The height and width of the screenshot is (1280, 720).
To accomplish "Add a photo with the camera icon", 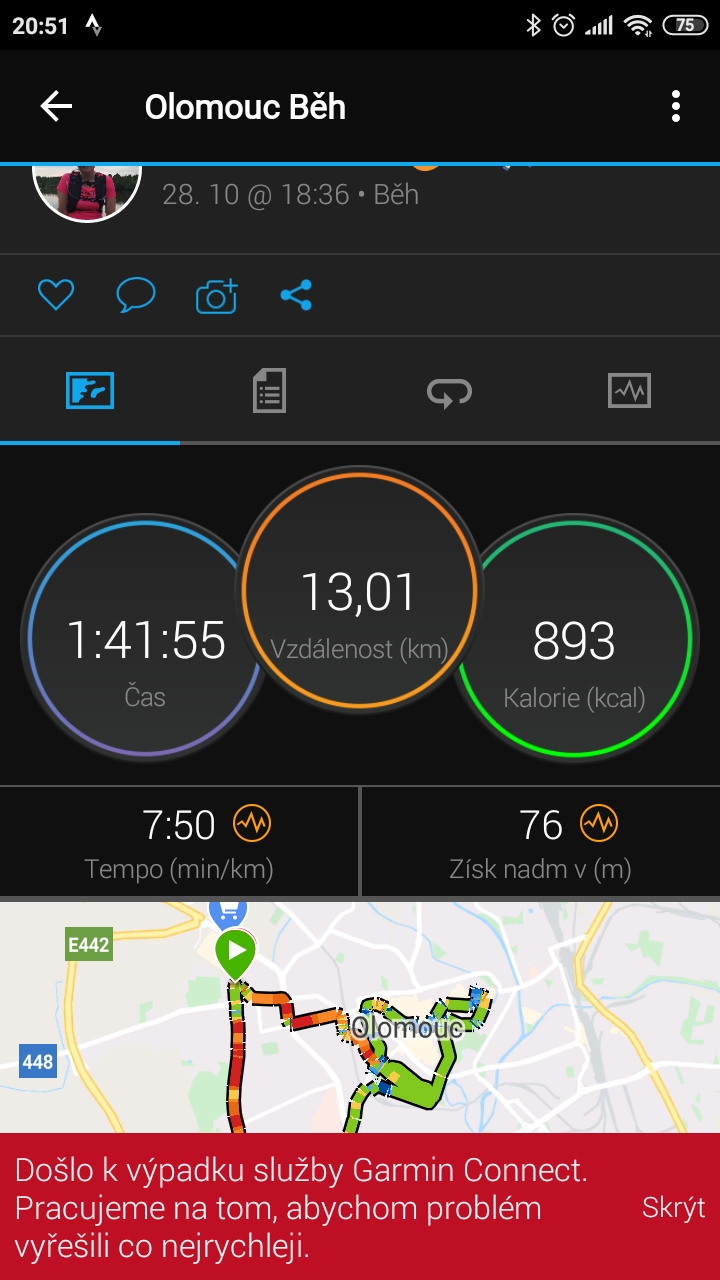I will (216, 295).
